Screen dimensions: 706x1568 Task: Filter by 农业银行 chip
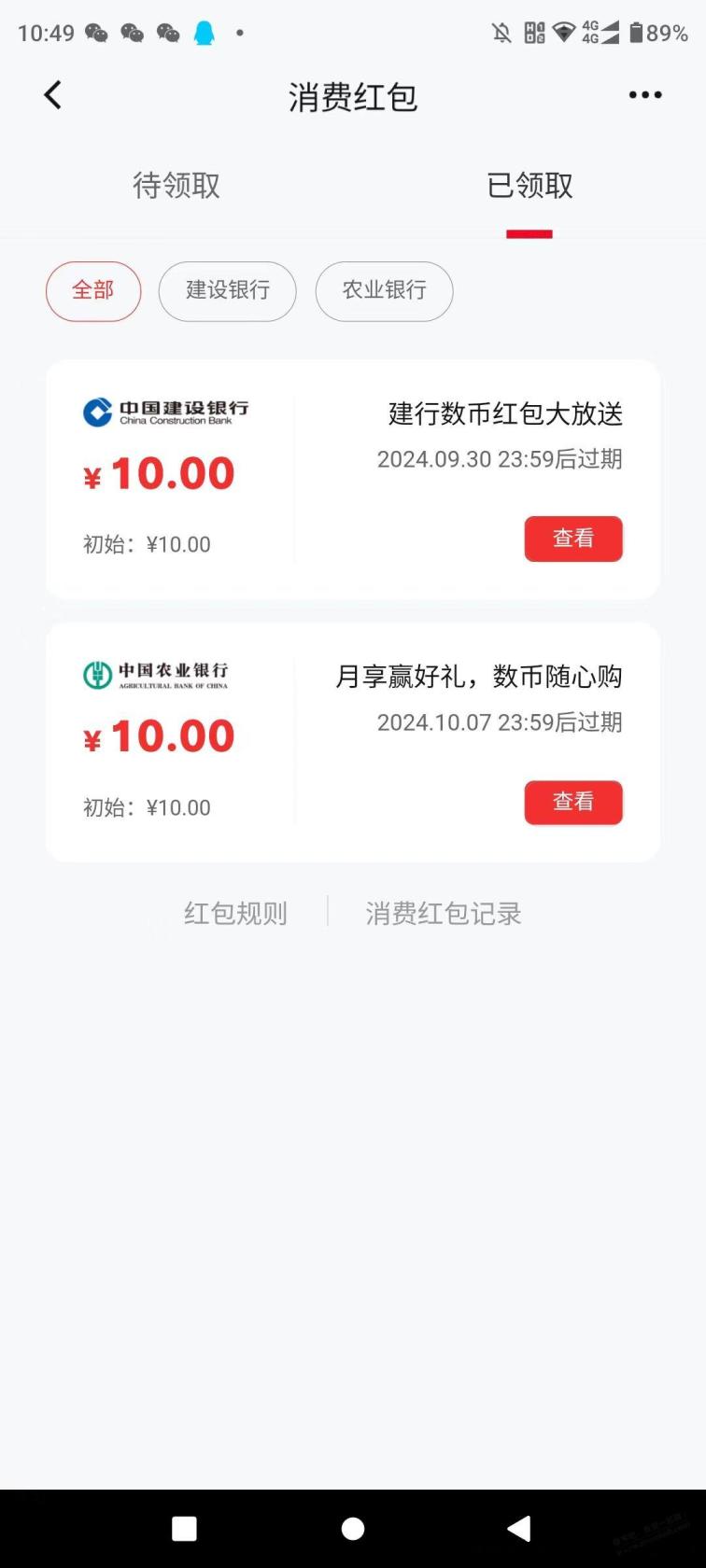385,291
